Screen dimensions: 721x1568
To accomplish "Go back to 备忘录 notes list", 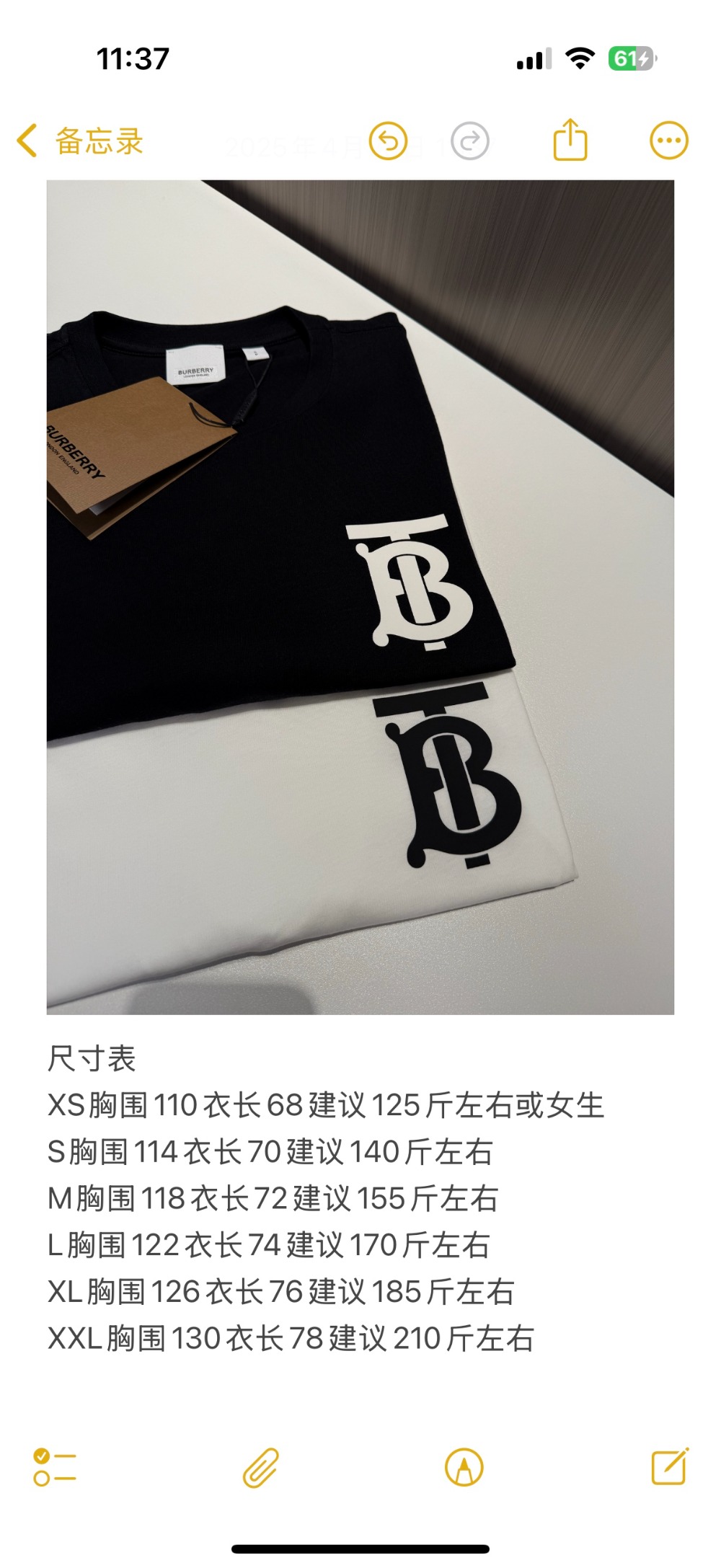I will click(x=81, y=141).
